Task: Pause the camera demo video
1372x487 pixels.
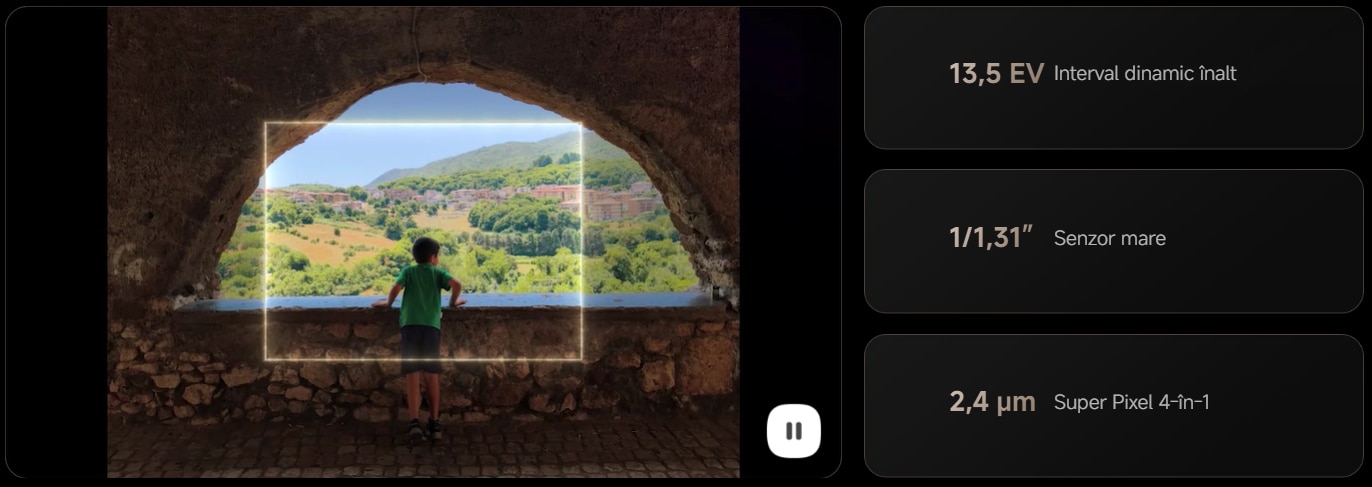Action: [794, 431]
